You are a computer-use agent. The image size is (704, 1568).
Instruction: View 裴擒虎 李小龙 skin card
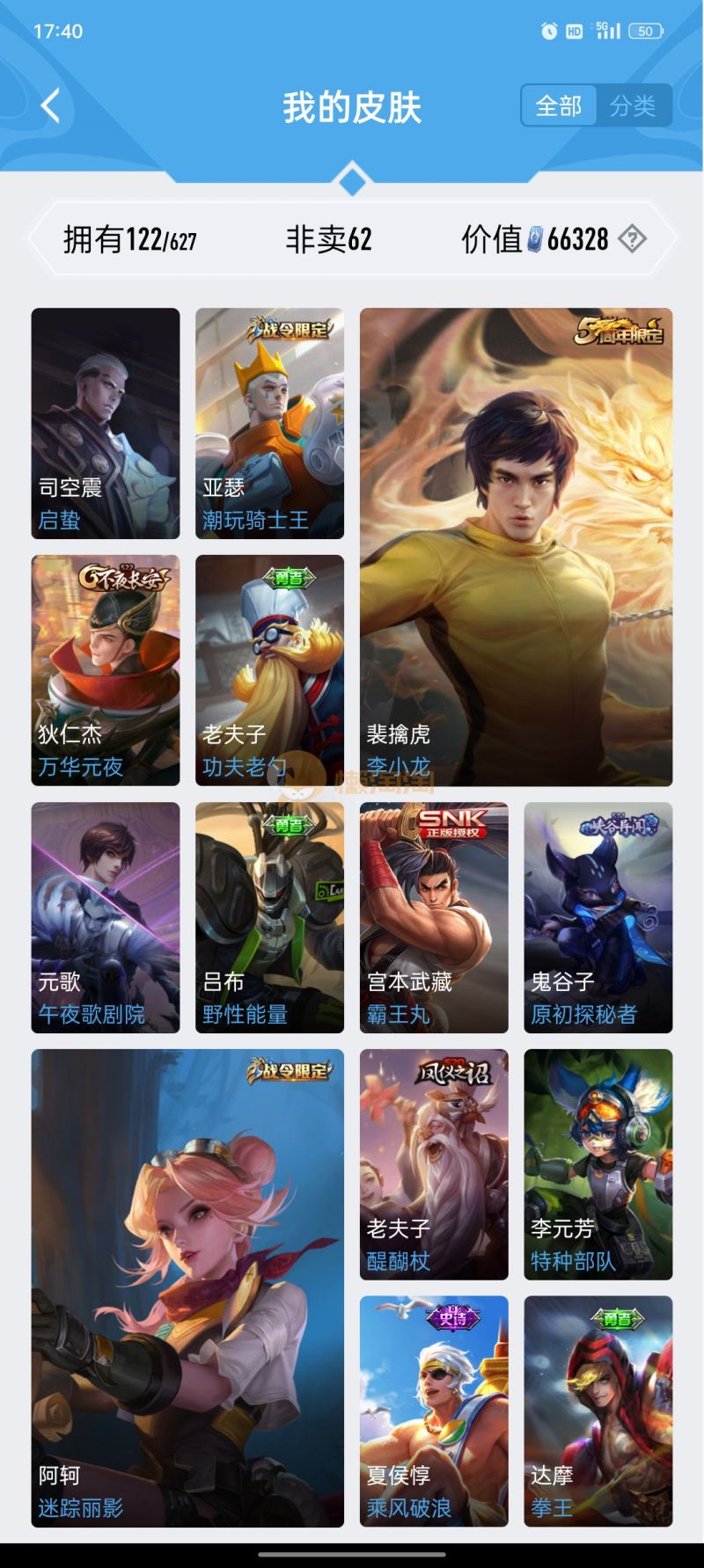(516, 546)
